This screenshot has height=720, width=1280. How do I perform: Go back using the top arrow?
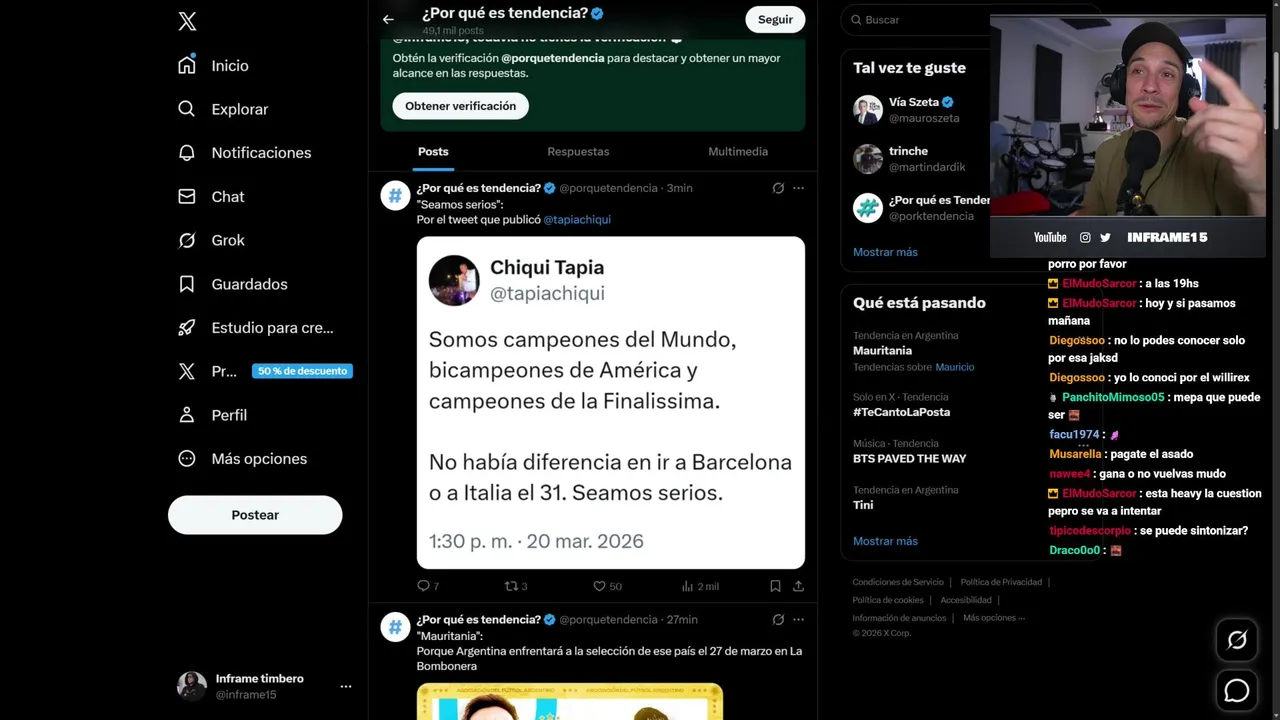[x=388, y=19]
